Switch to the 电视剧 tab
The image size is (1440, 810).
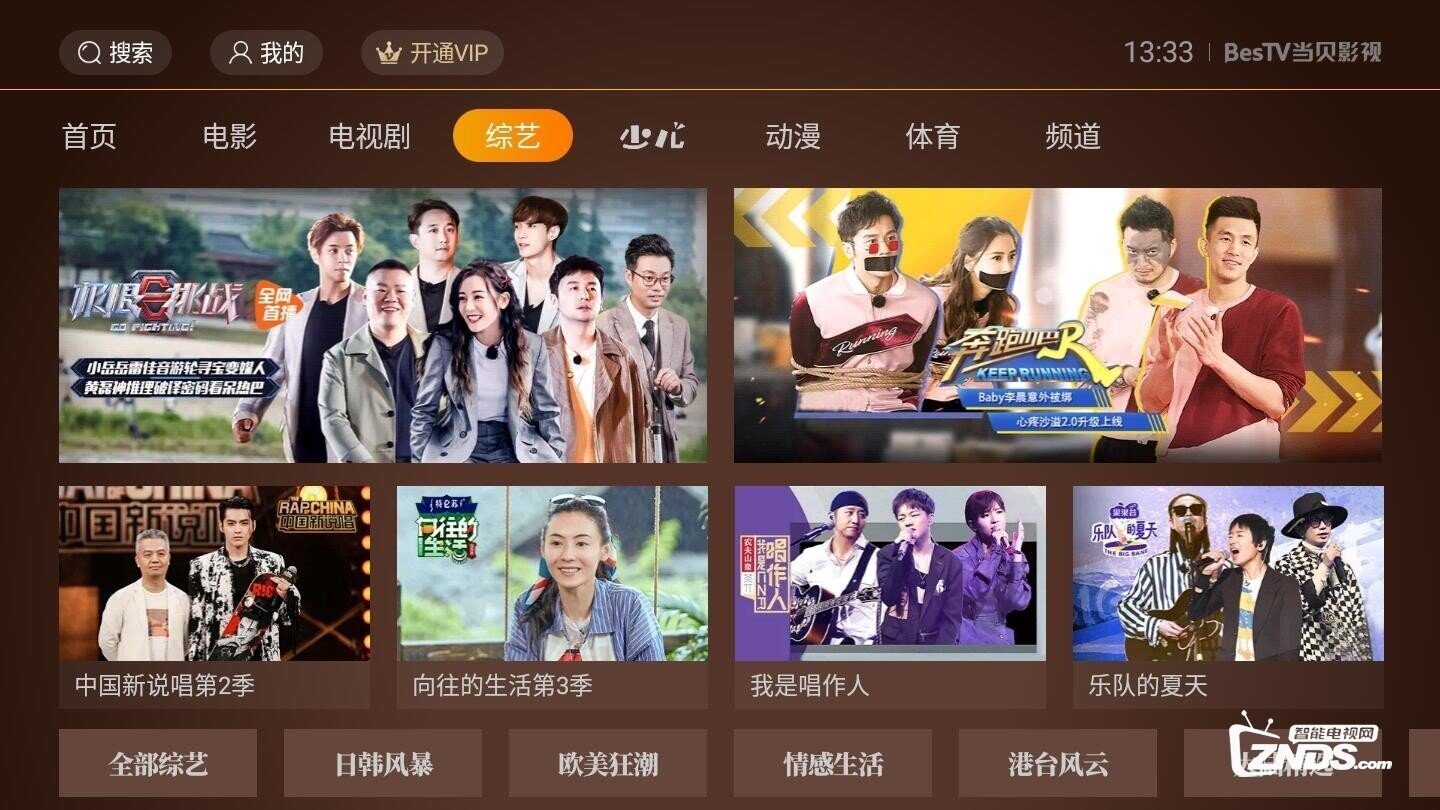tap(369, 136)
